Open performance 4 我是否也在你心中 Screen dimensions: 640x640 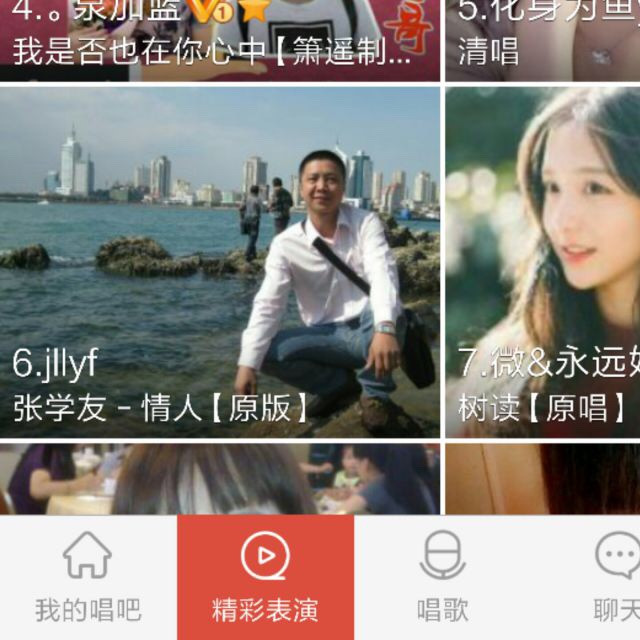click(220, 38)
